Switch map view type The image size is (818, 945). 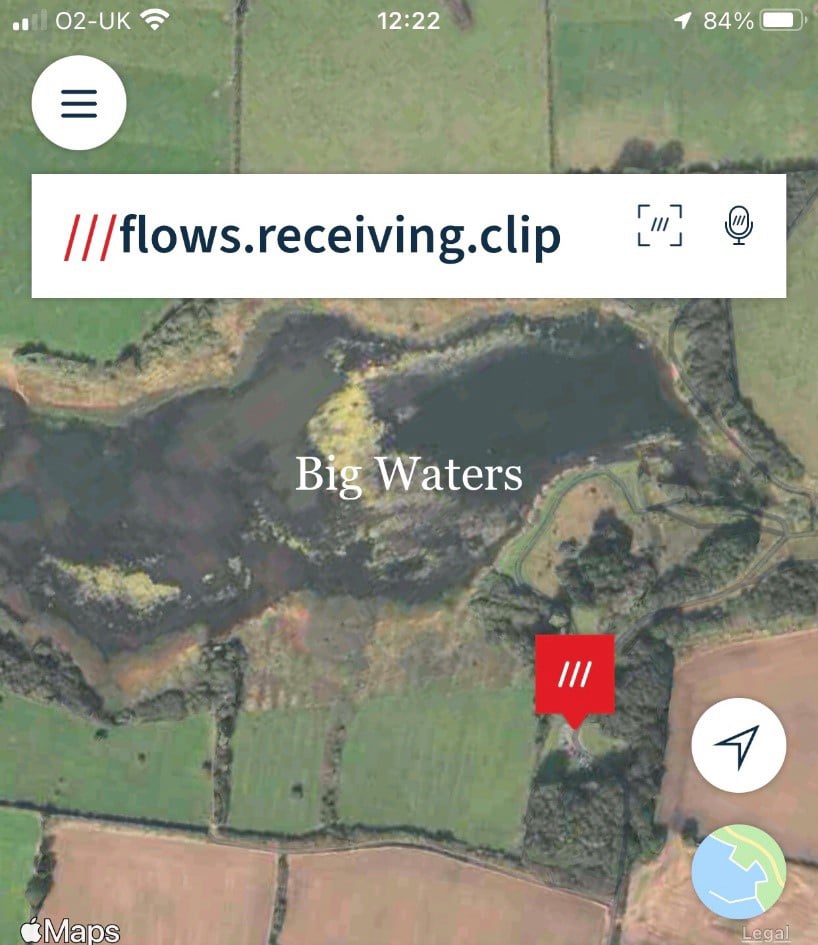point(738,871)
